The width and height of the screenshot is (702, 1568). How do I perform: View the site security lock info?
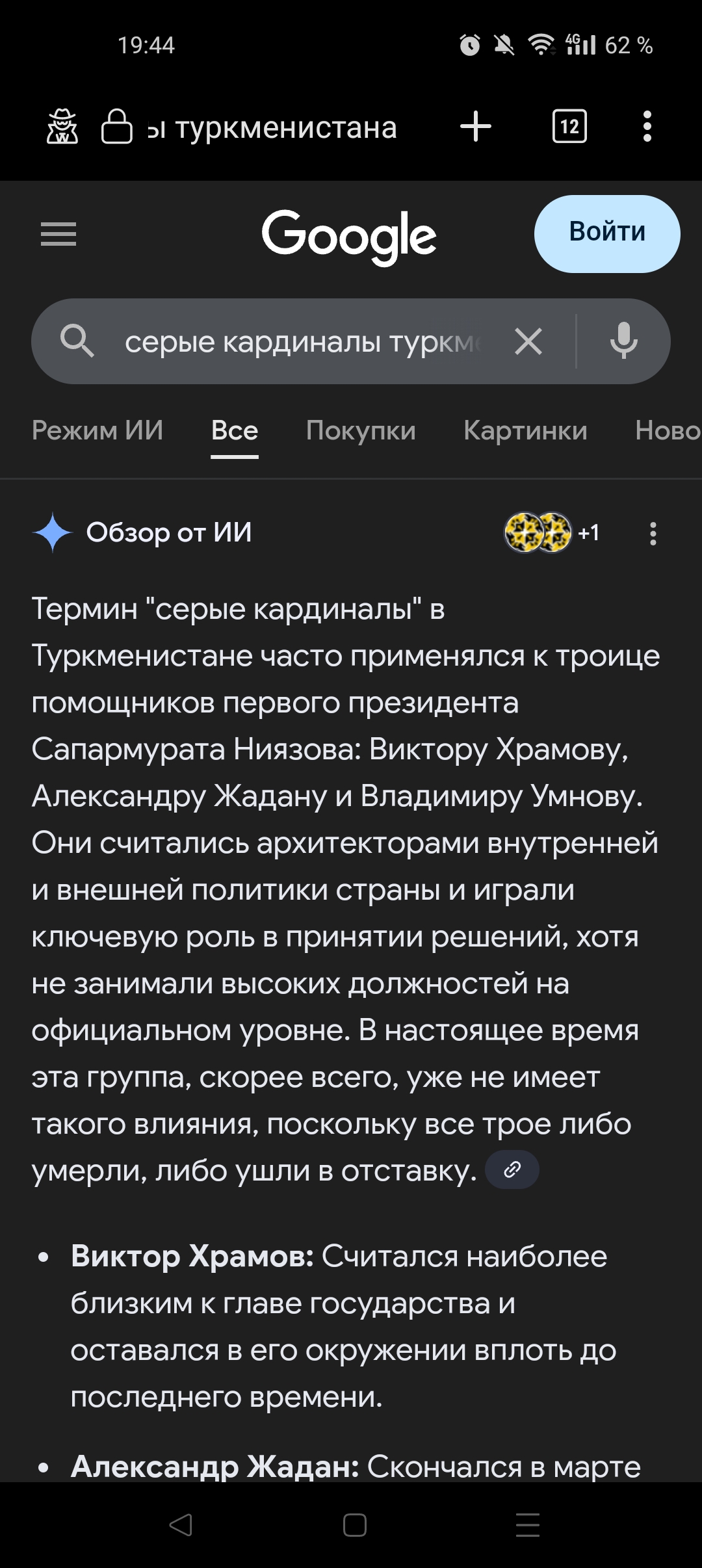[117, 126]
